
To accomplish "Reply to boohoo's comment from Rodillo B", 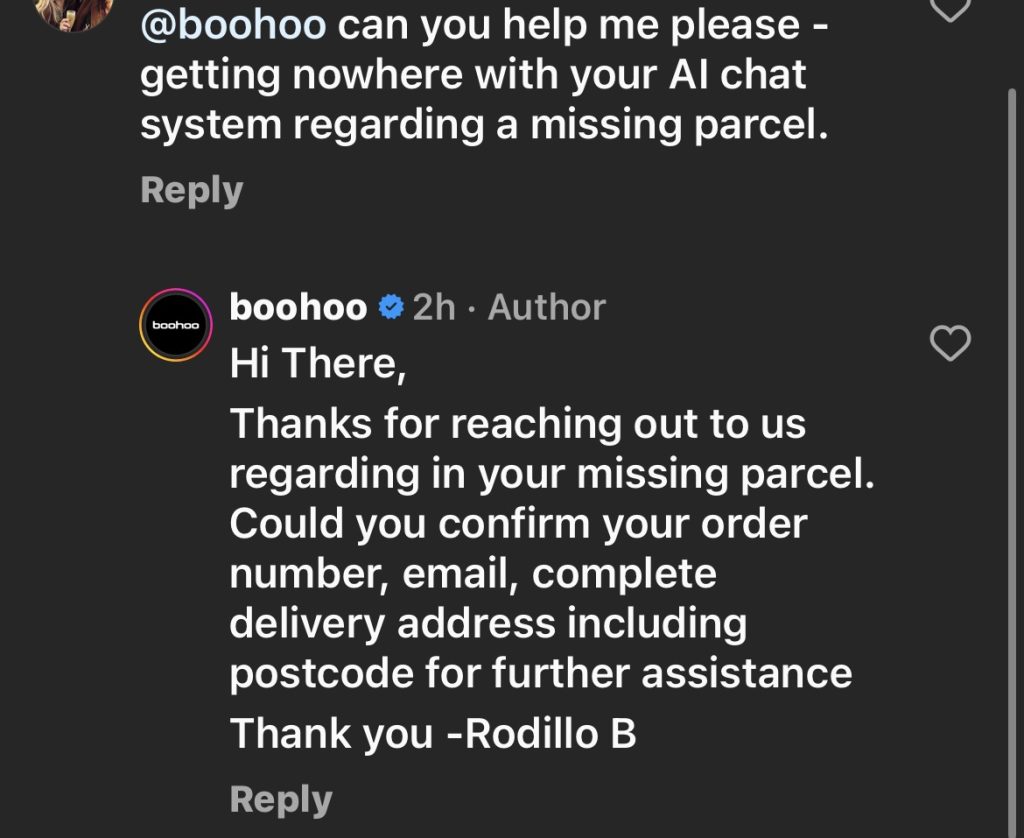I will tap(281, 799).
